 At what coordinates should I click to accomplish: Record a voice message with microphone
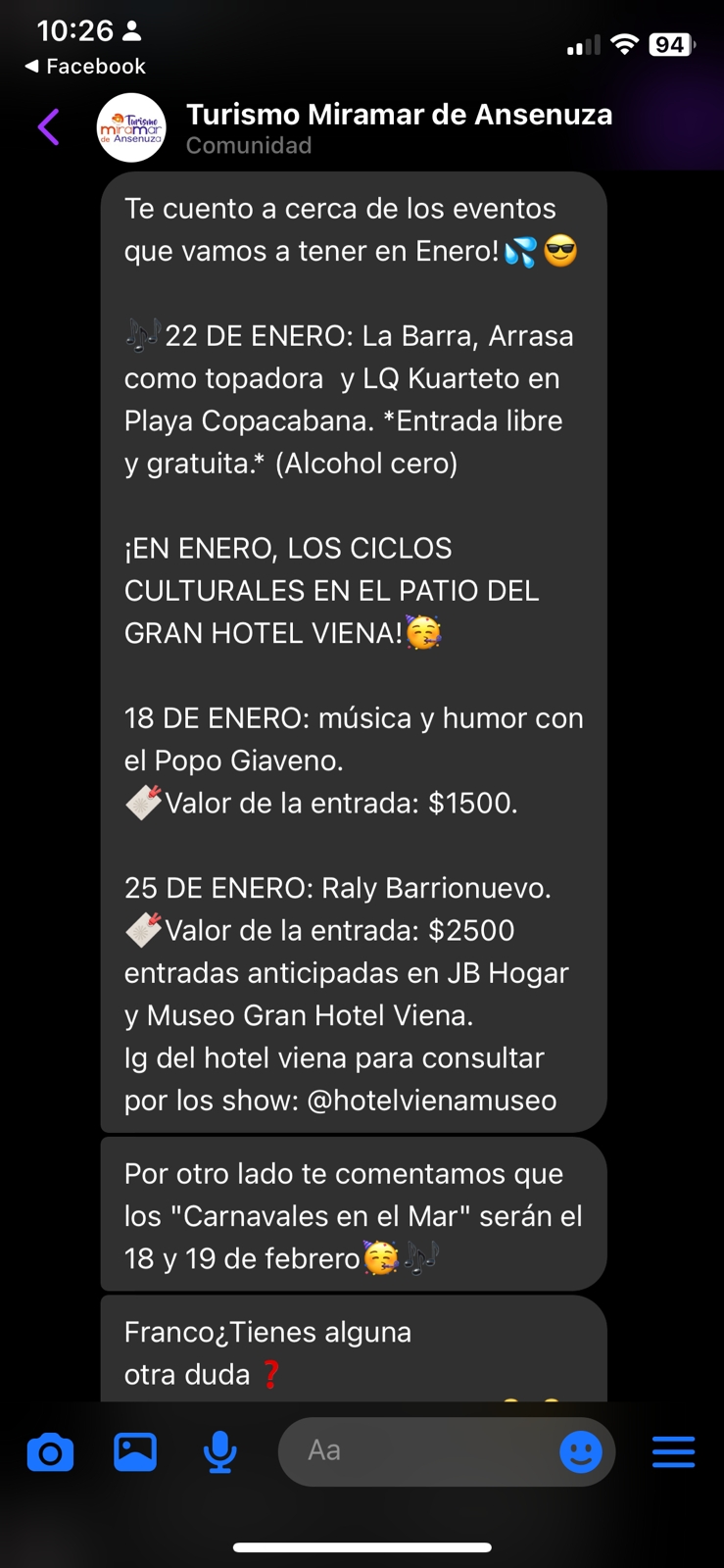point(220,1451)
